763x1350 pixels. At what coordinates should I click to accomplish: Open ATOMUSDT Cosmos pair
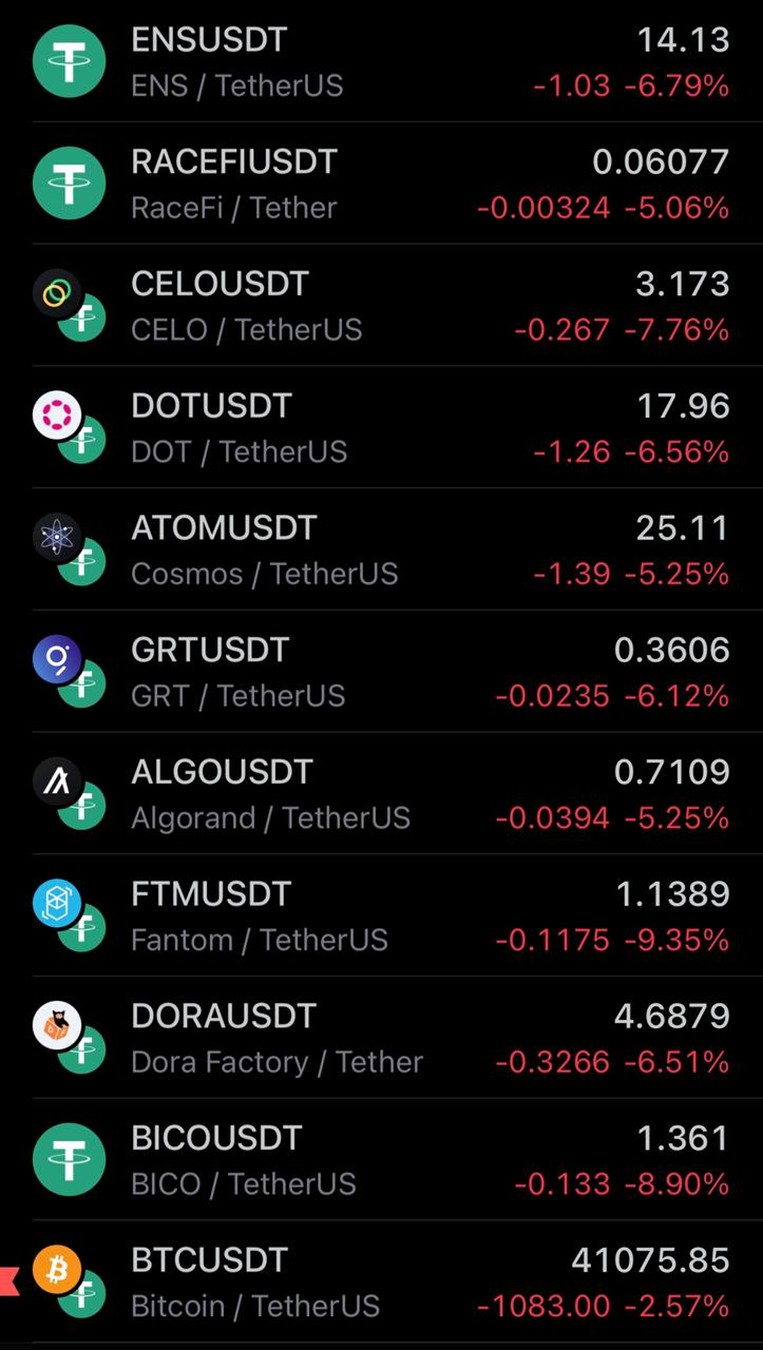click(x=381, y=549)
